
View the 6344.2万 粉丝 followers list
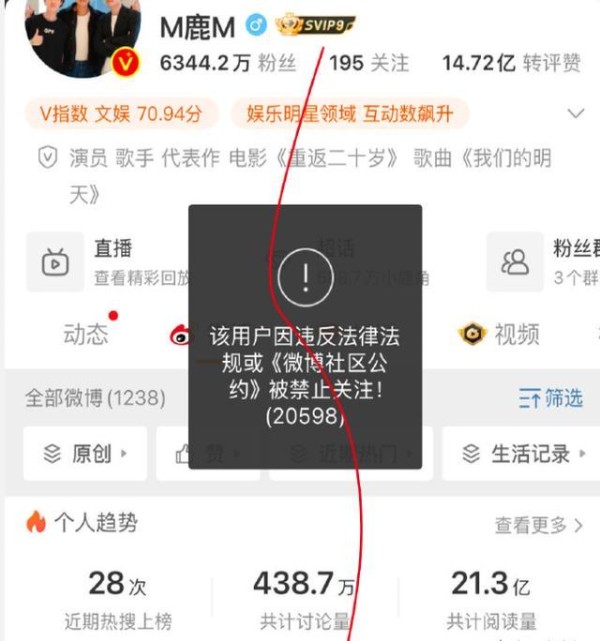tap(227, 63)
